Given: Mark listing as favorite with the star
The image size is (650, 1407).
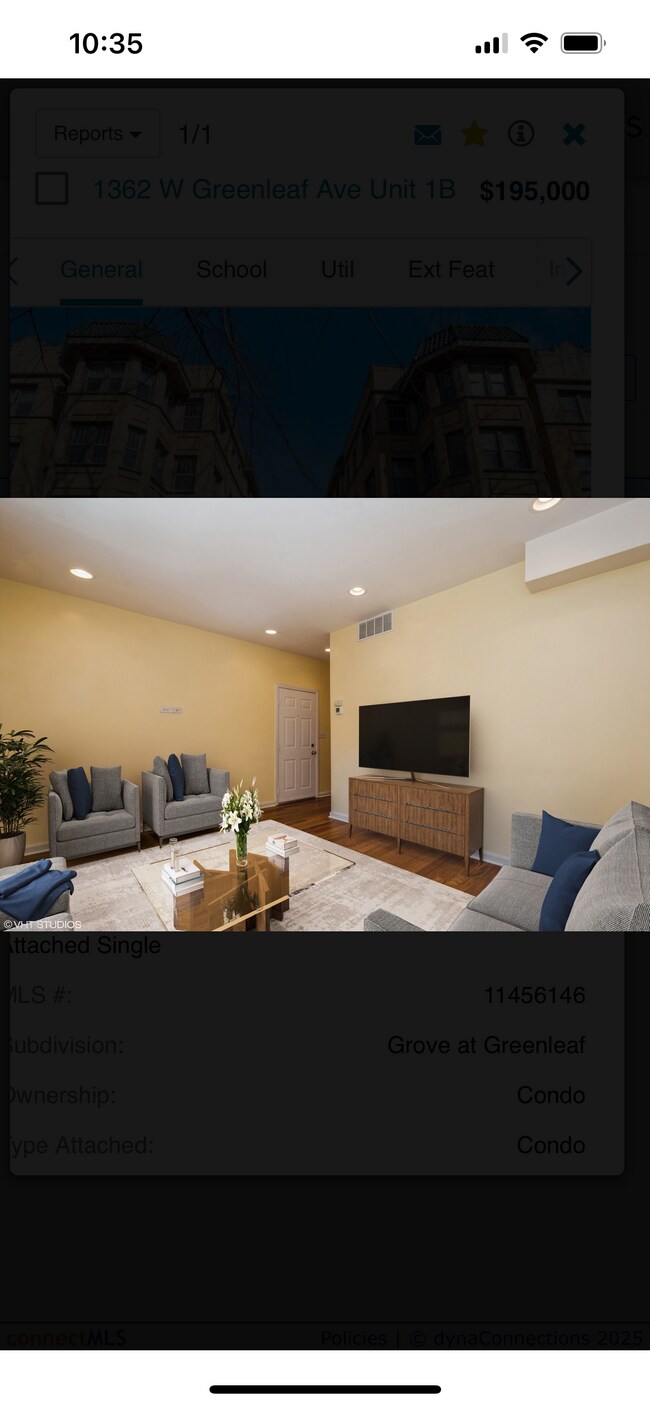Looking at the screenshot, I should [474, 135].
